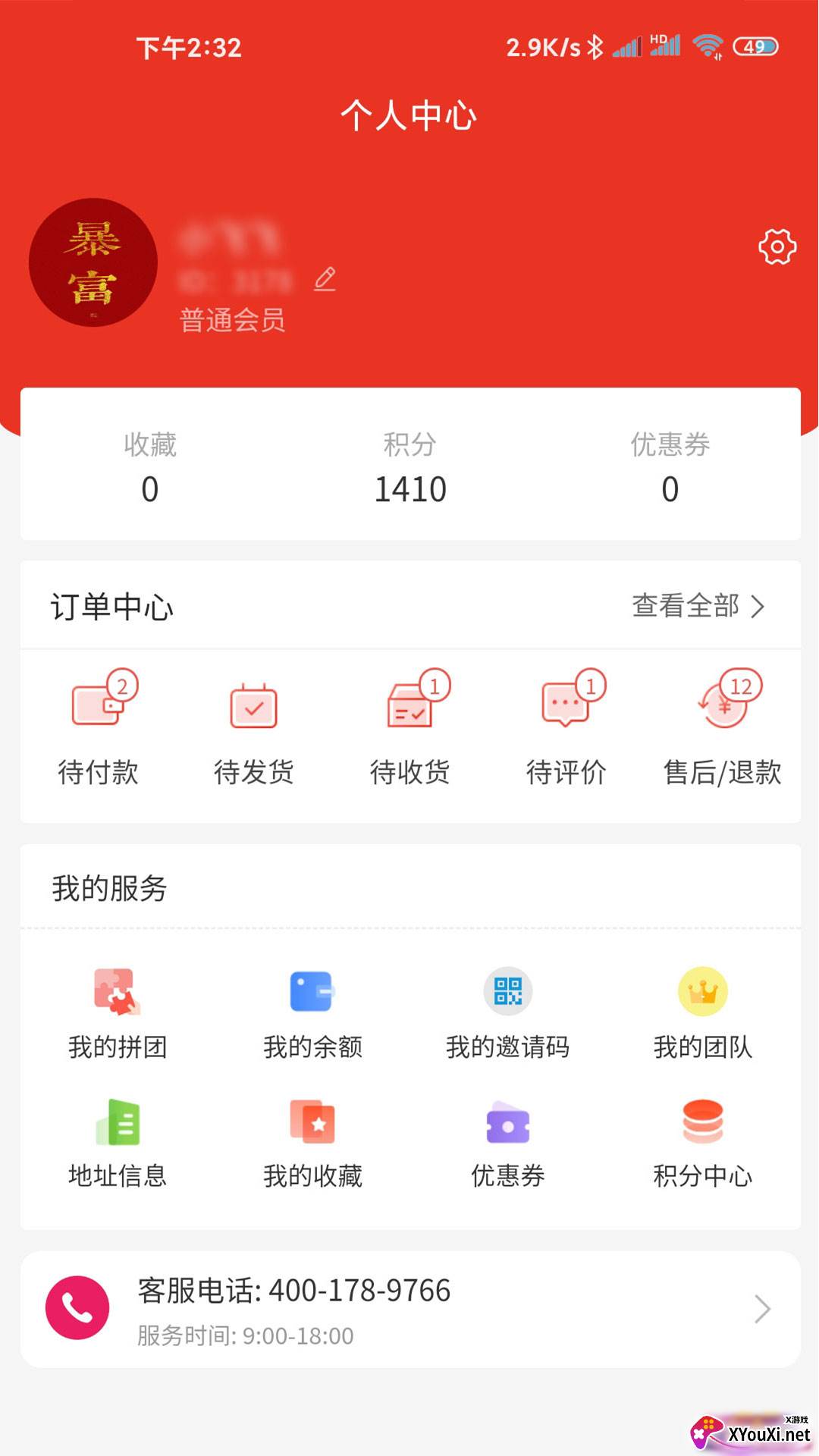This screenshot has height=1456, width=819.
Task: Open the 地址信息 address icon
Action: click(118, 1125)
